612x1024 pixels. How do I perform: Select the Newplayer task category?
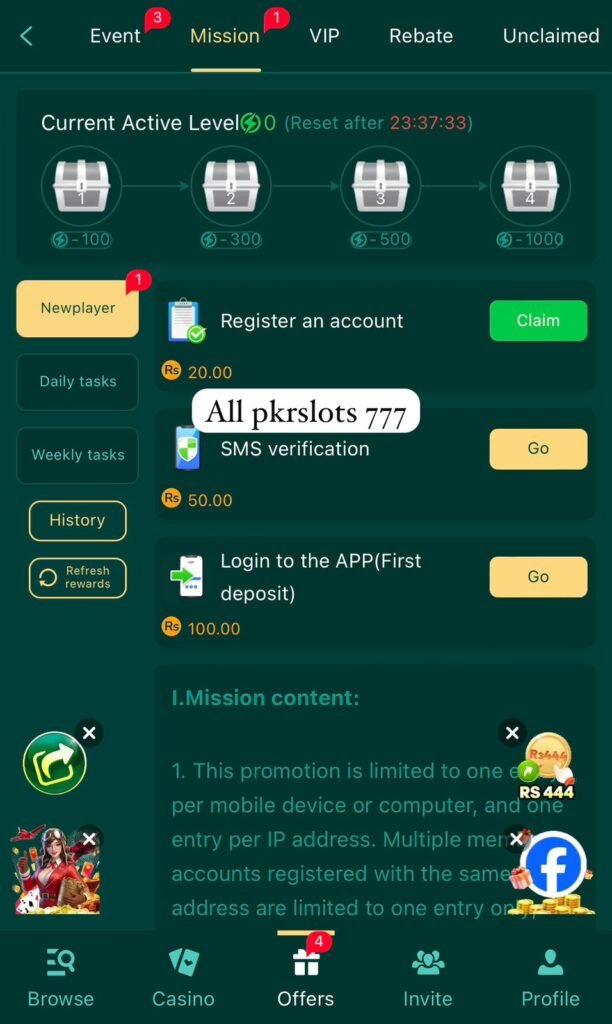tap(78, 308)
